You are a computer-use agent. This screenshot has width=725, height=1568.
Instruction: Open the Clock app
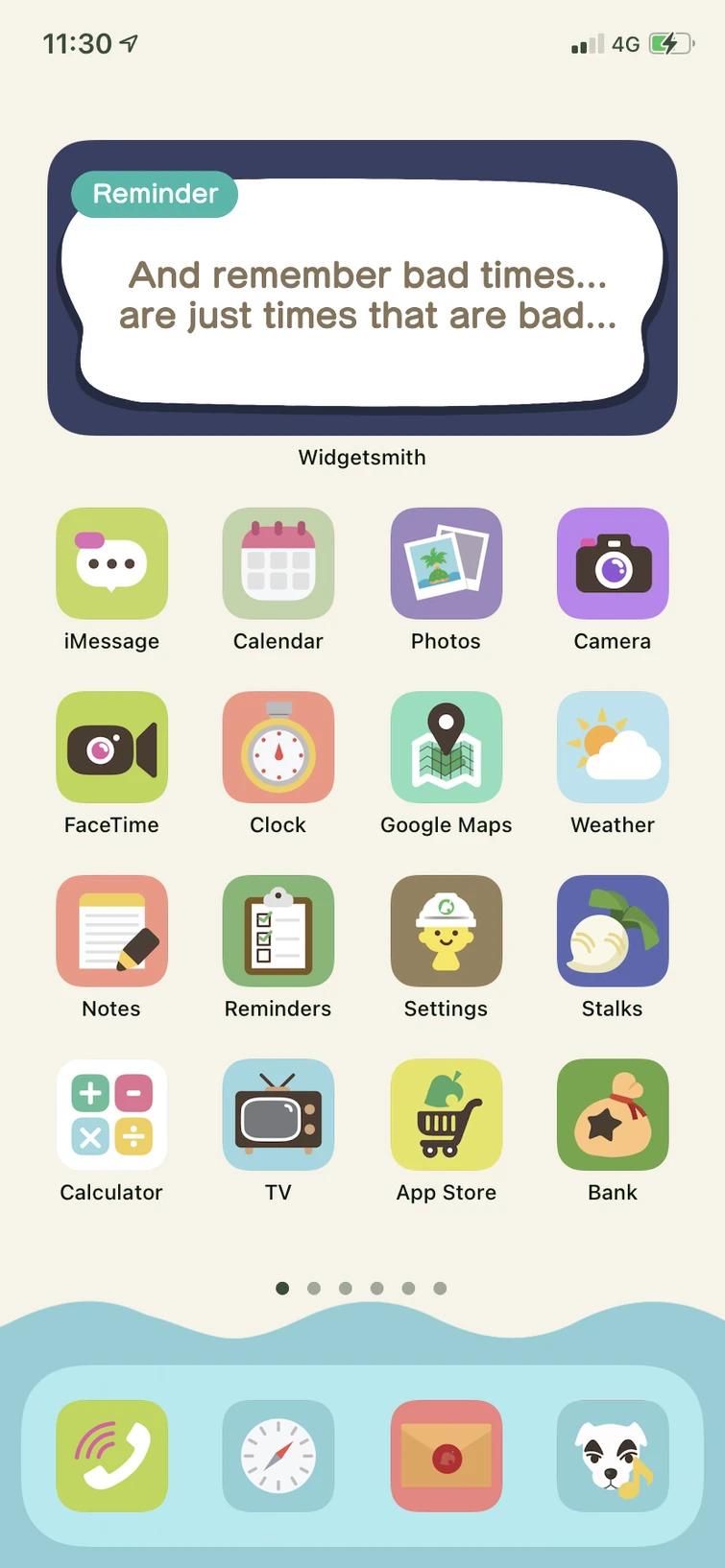coord(278,747)
